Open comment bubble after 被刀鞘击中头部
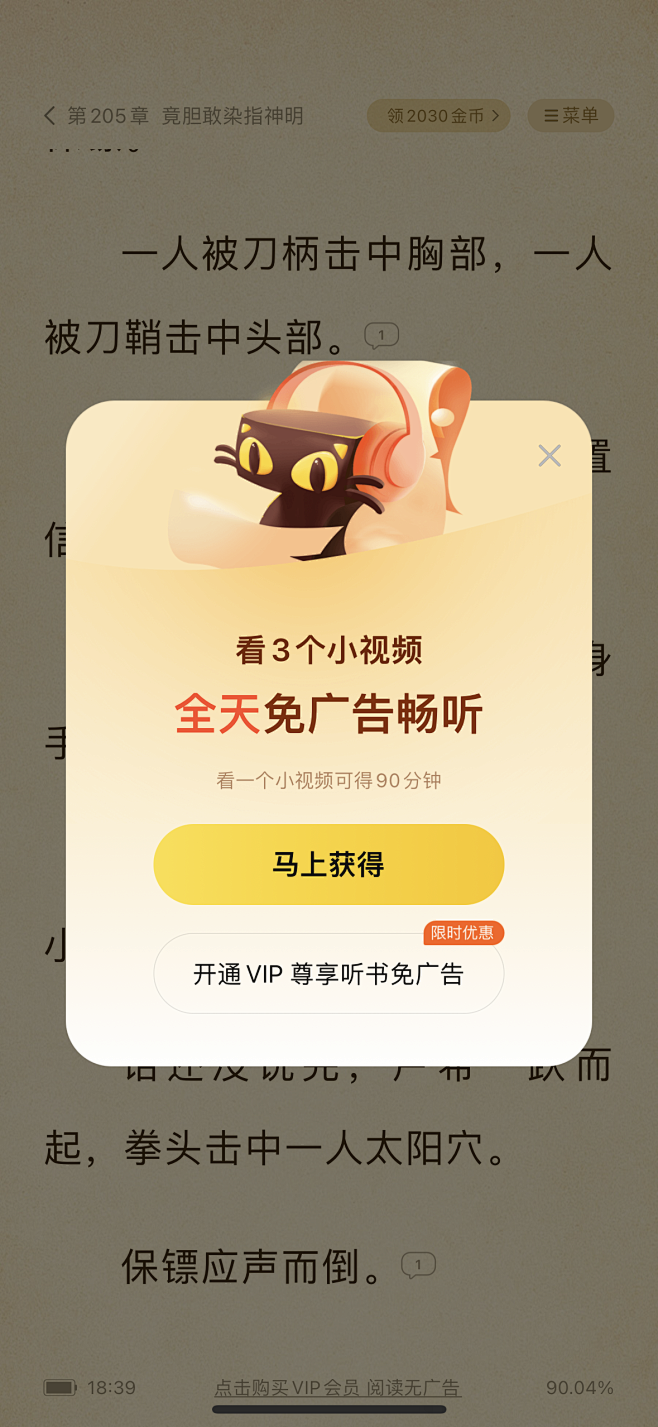The image size is (658, 1427). tap(381, 336)
